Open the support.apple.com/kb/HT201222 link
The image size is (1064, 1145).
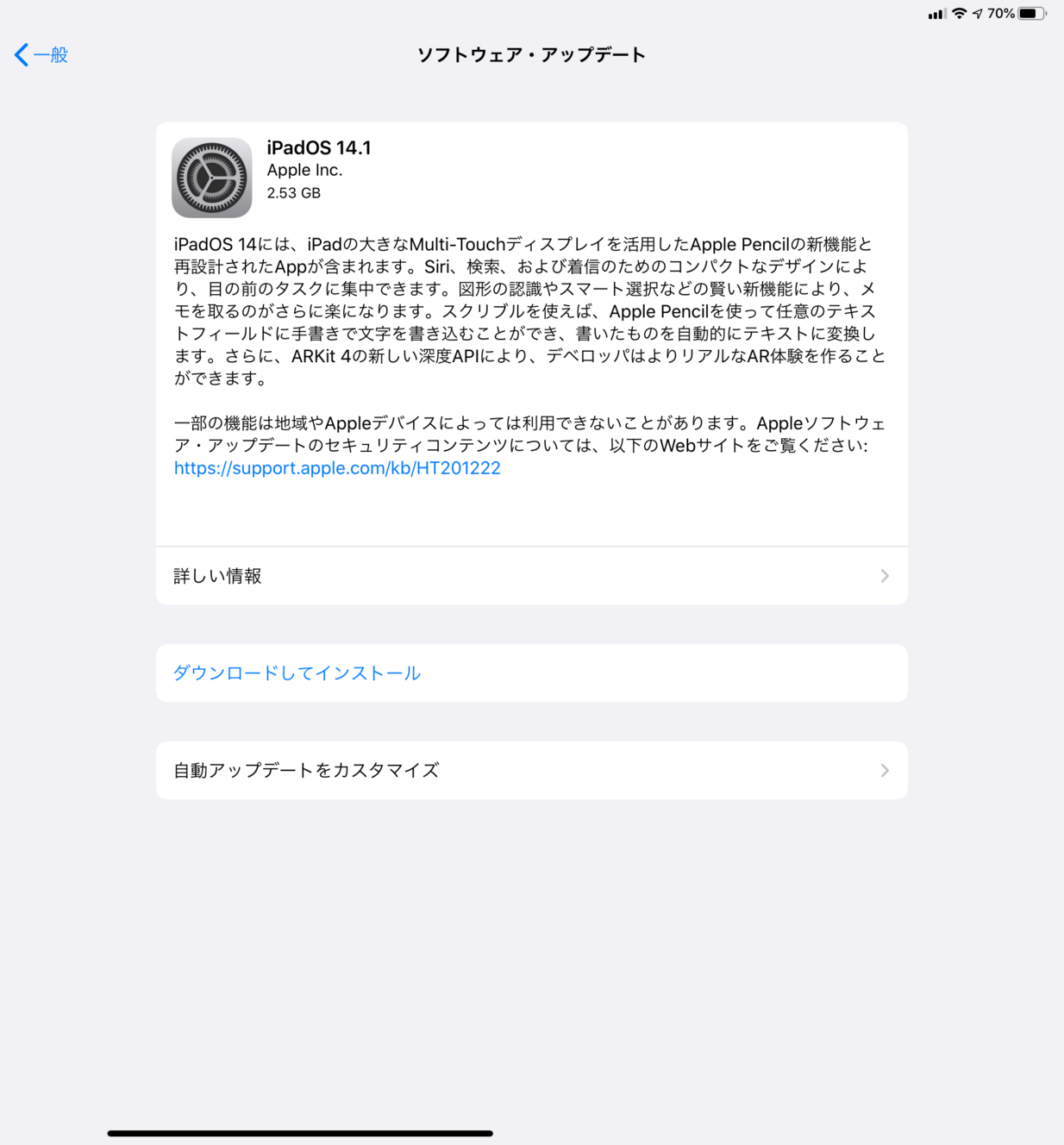coord(337,468)
